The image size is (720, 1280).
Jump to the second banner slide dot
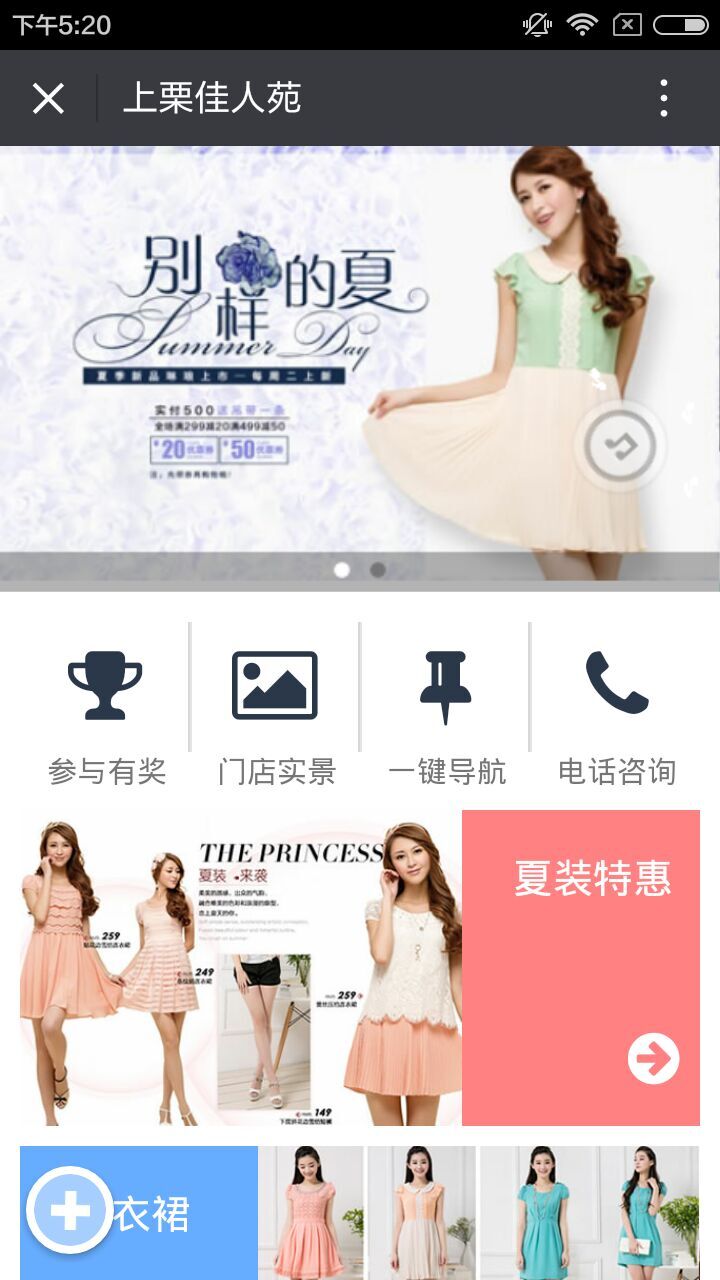378,569
